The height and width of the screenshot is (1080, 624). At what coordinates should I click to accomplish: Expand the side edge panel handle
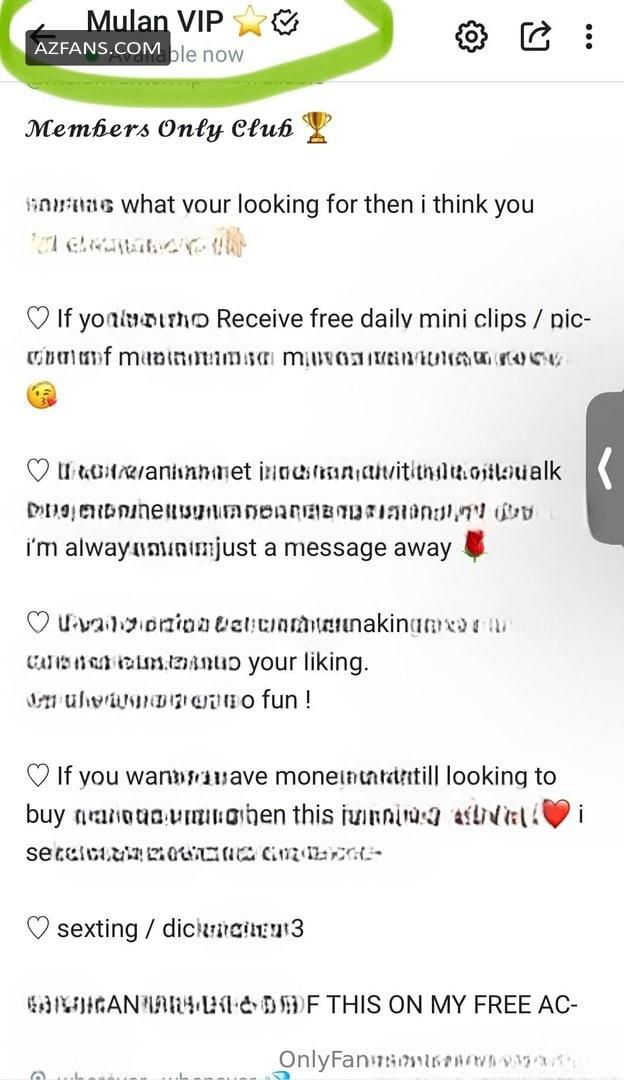pyautogui.click(x=605, y=468)
